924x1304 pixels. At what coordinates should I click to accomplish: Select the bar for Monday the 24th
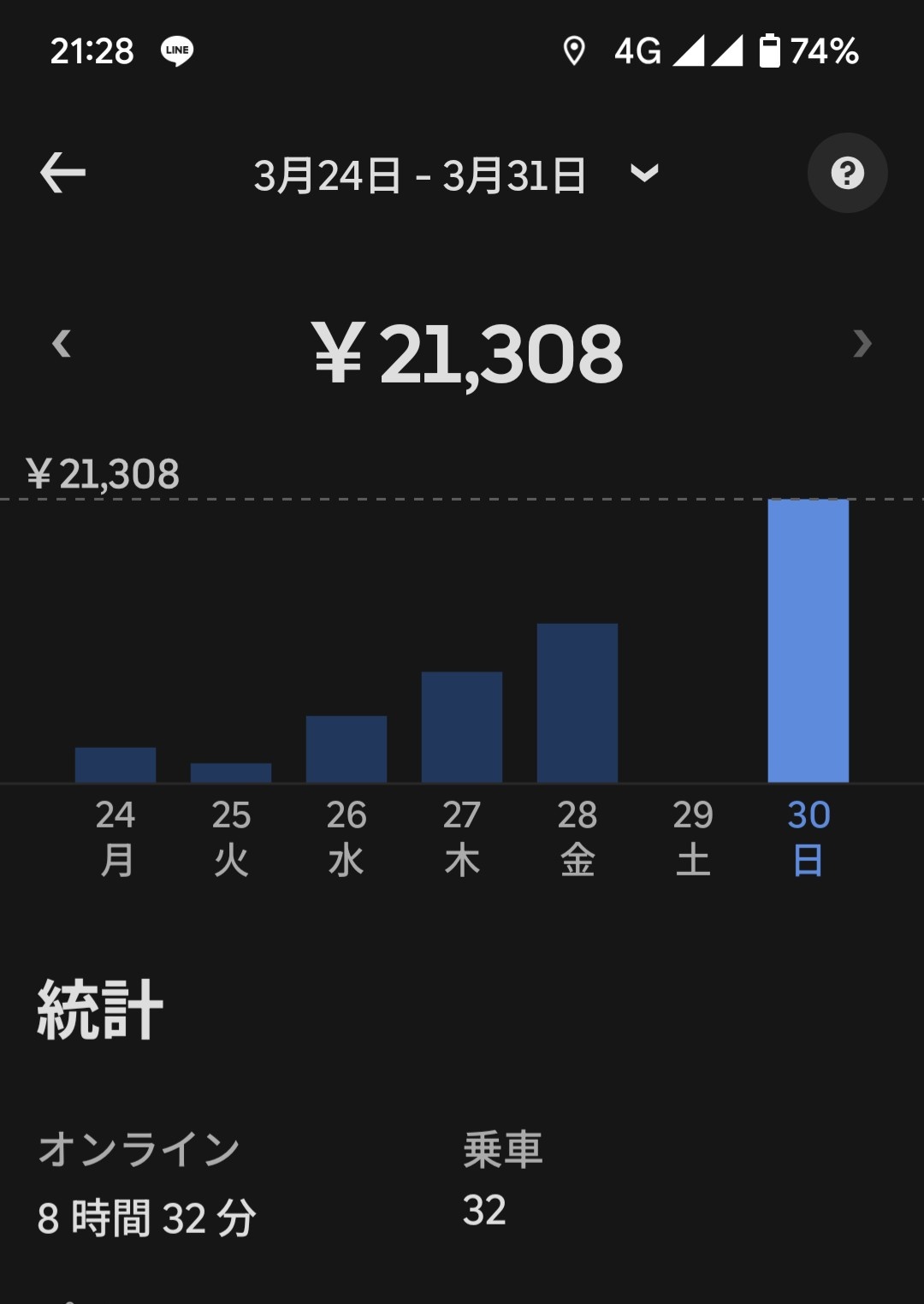coord(115,765)
